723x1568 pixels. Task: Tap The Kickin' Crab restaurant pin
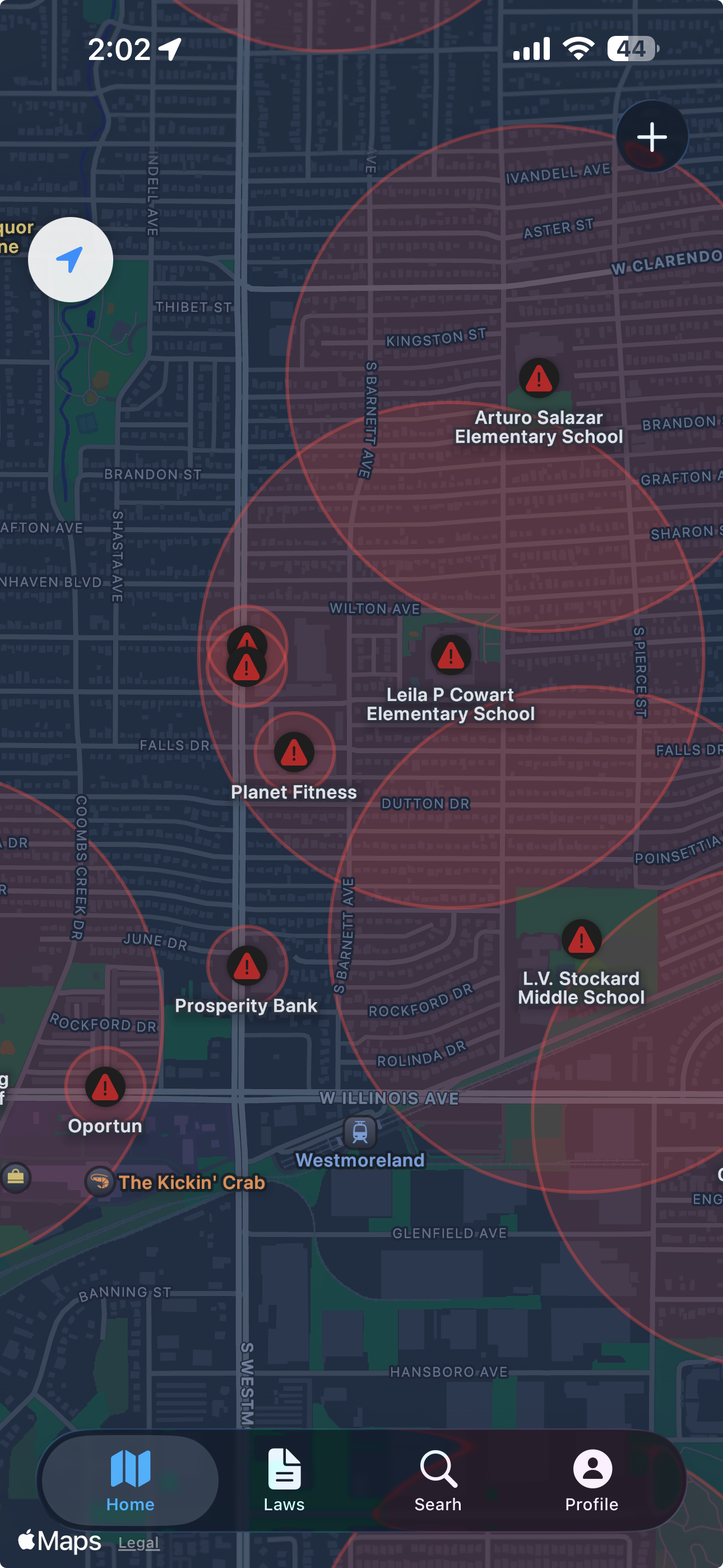(100, 1182)
